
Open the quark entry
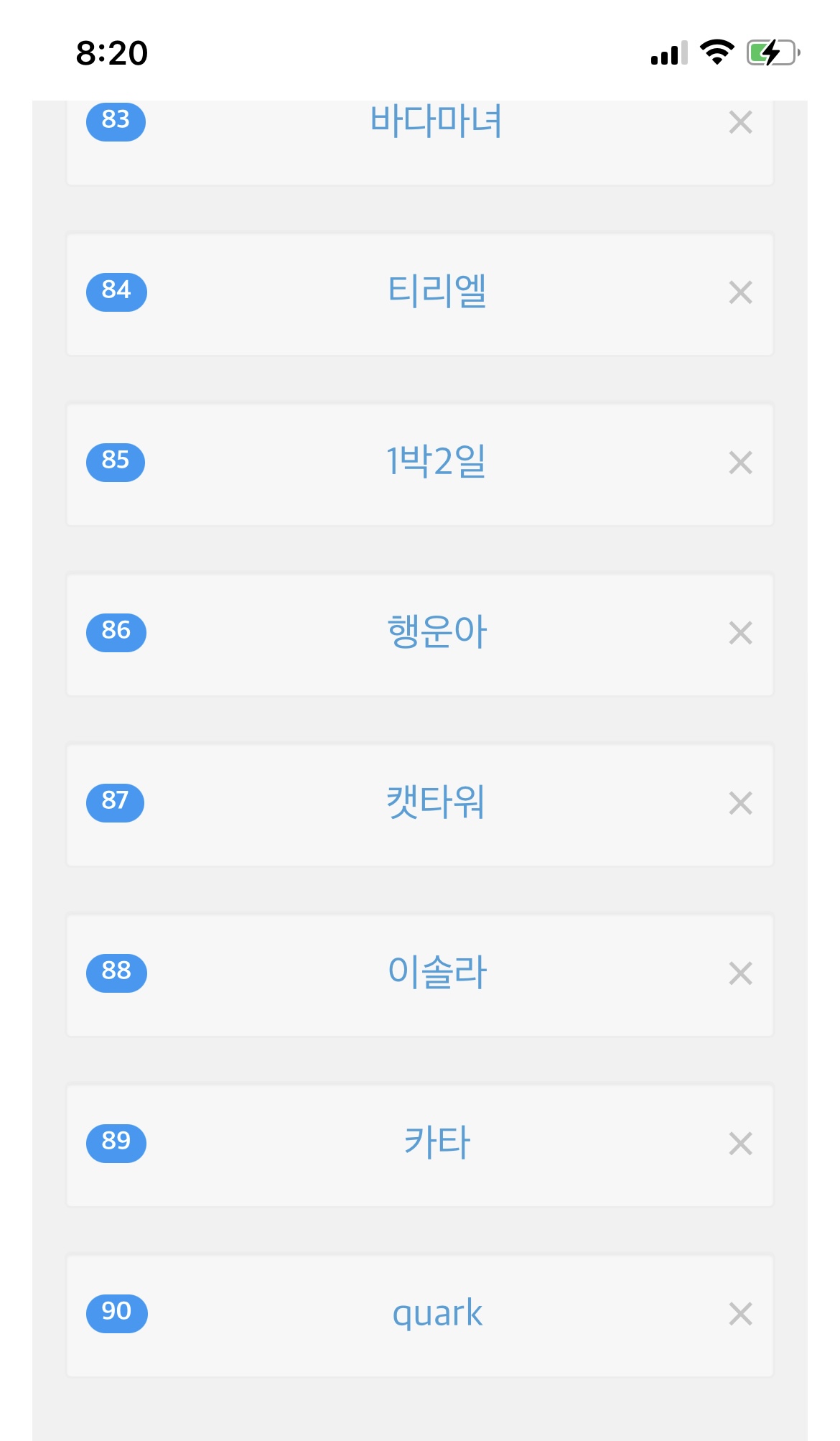point(437,1313)
